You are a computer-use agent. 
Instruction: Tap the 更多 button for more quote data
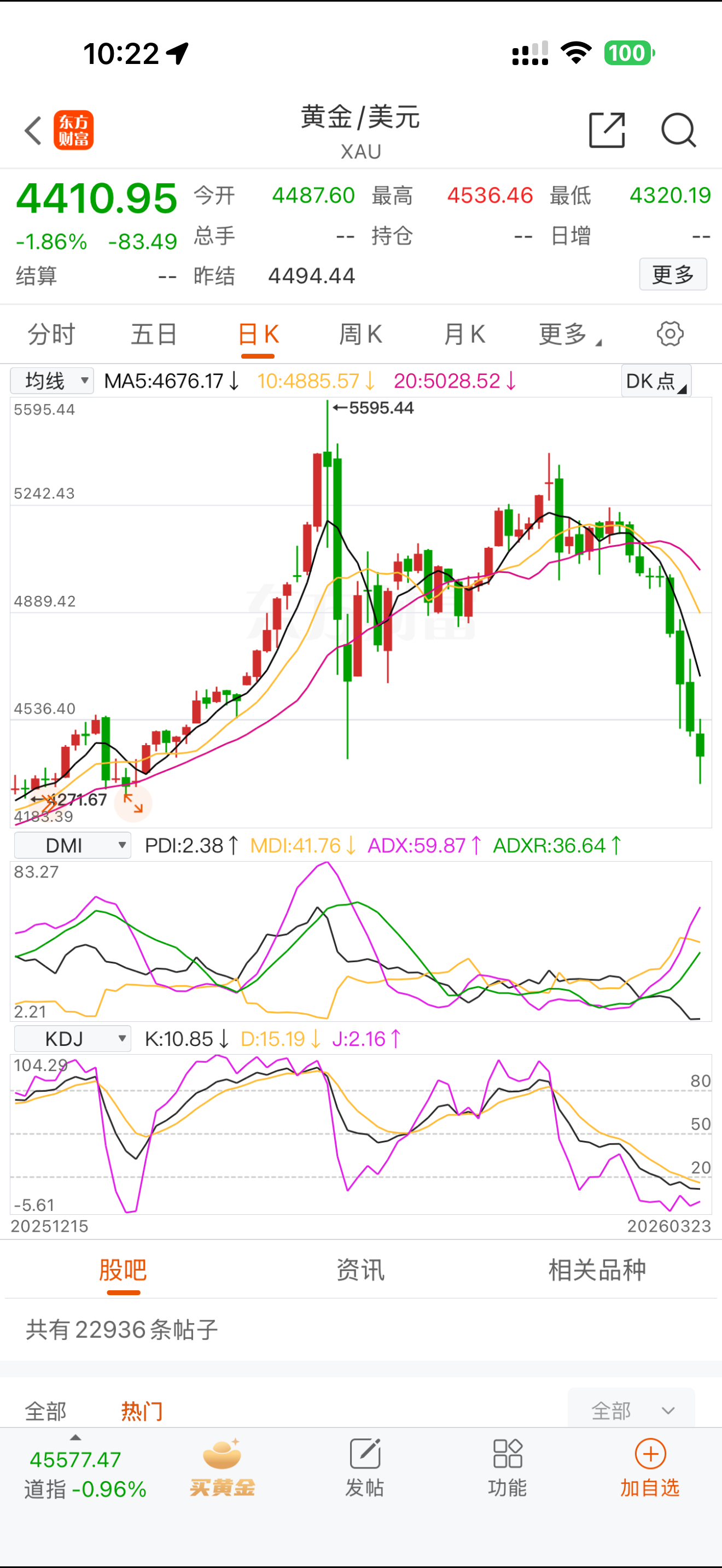673,274
